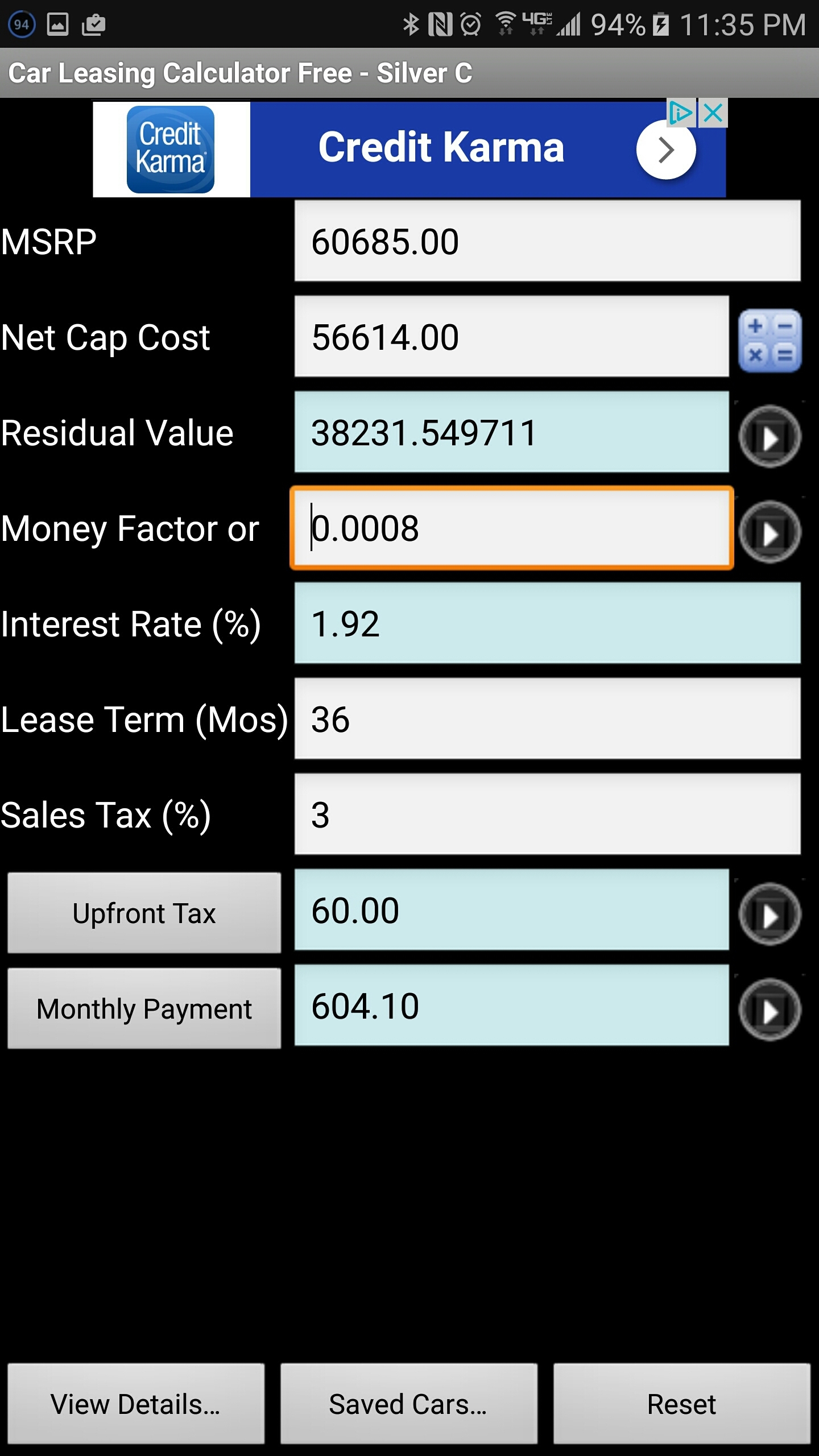The height and width of the screenshot is (1456, 819).
Task: Open the Credit Karma ad banner
Action: pos(409,149)
